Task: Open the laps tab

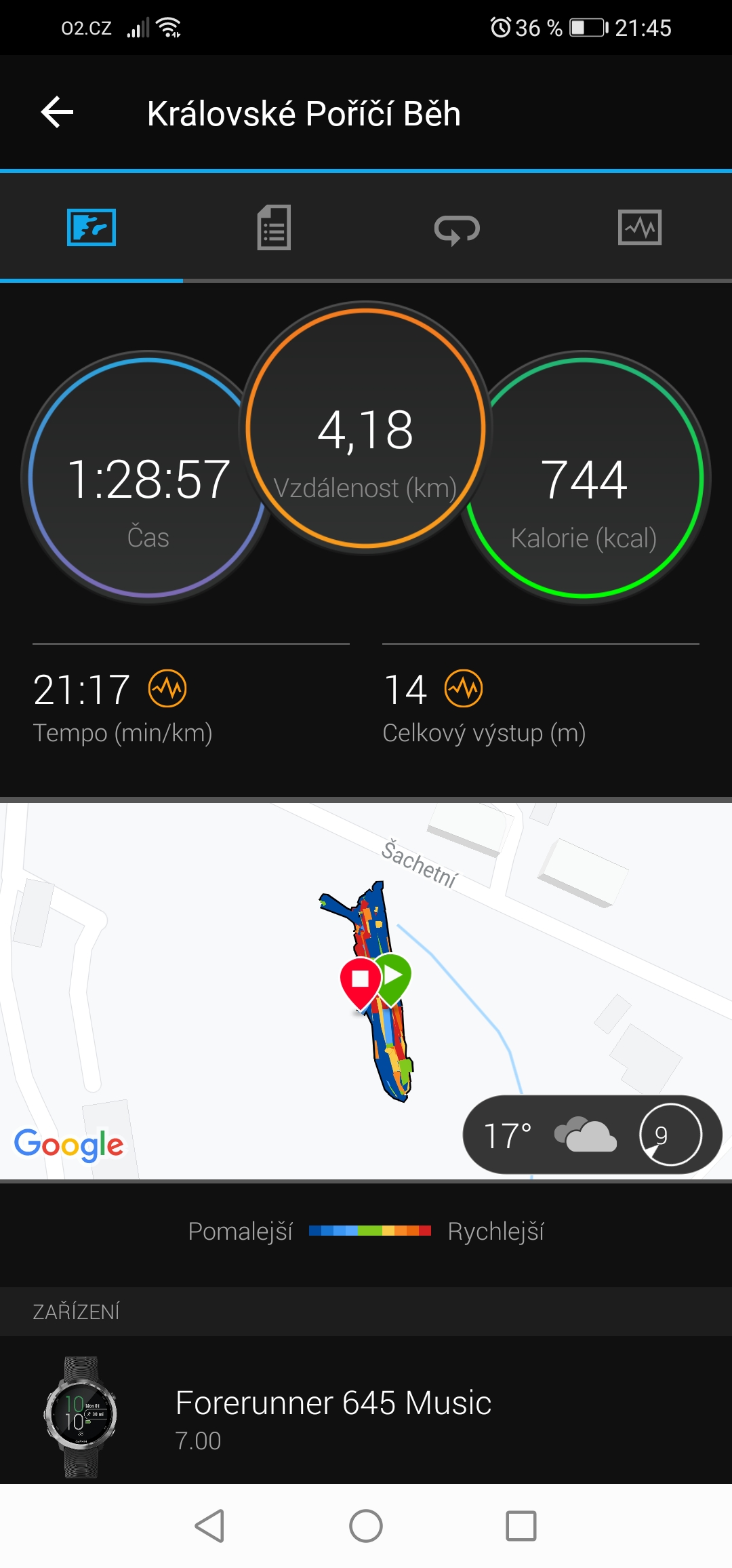Action: 457,229
